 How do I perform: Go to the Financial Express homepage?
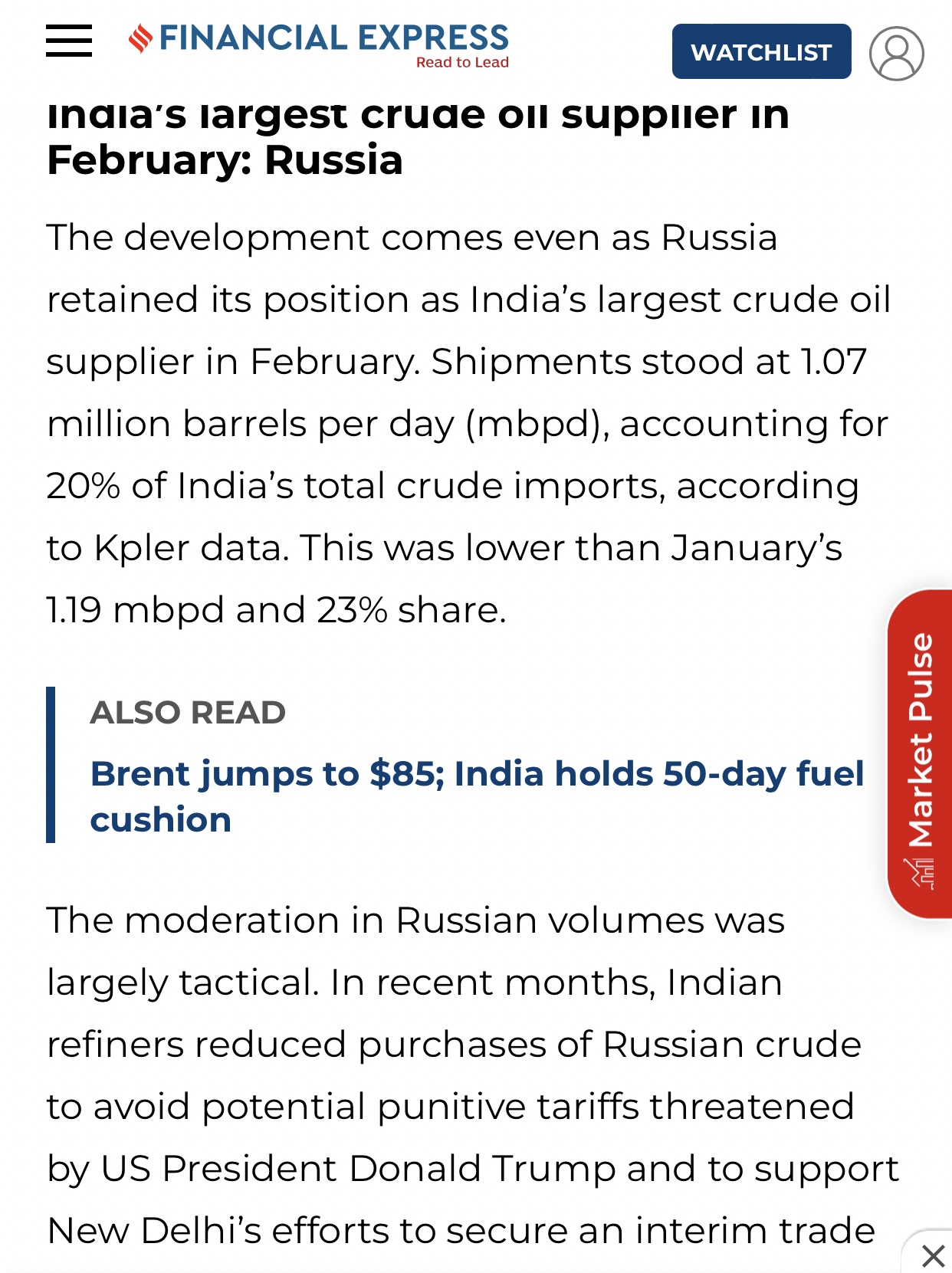(x=319, y=44)
